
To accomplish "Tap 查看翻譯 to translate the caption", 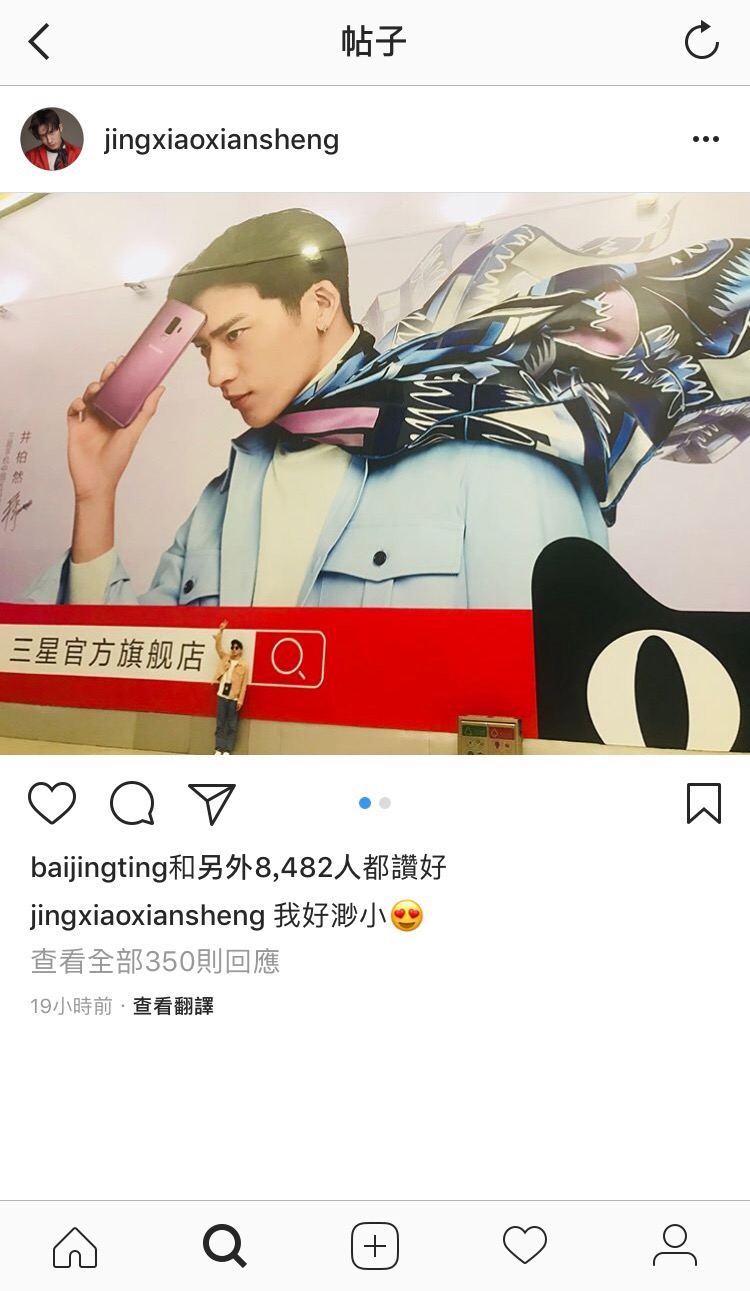I will (x=173, y=1006).
